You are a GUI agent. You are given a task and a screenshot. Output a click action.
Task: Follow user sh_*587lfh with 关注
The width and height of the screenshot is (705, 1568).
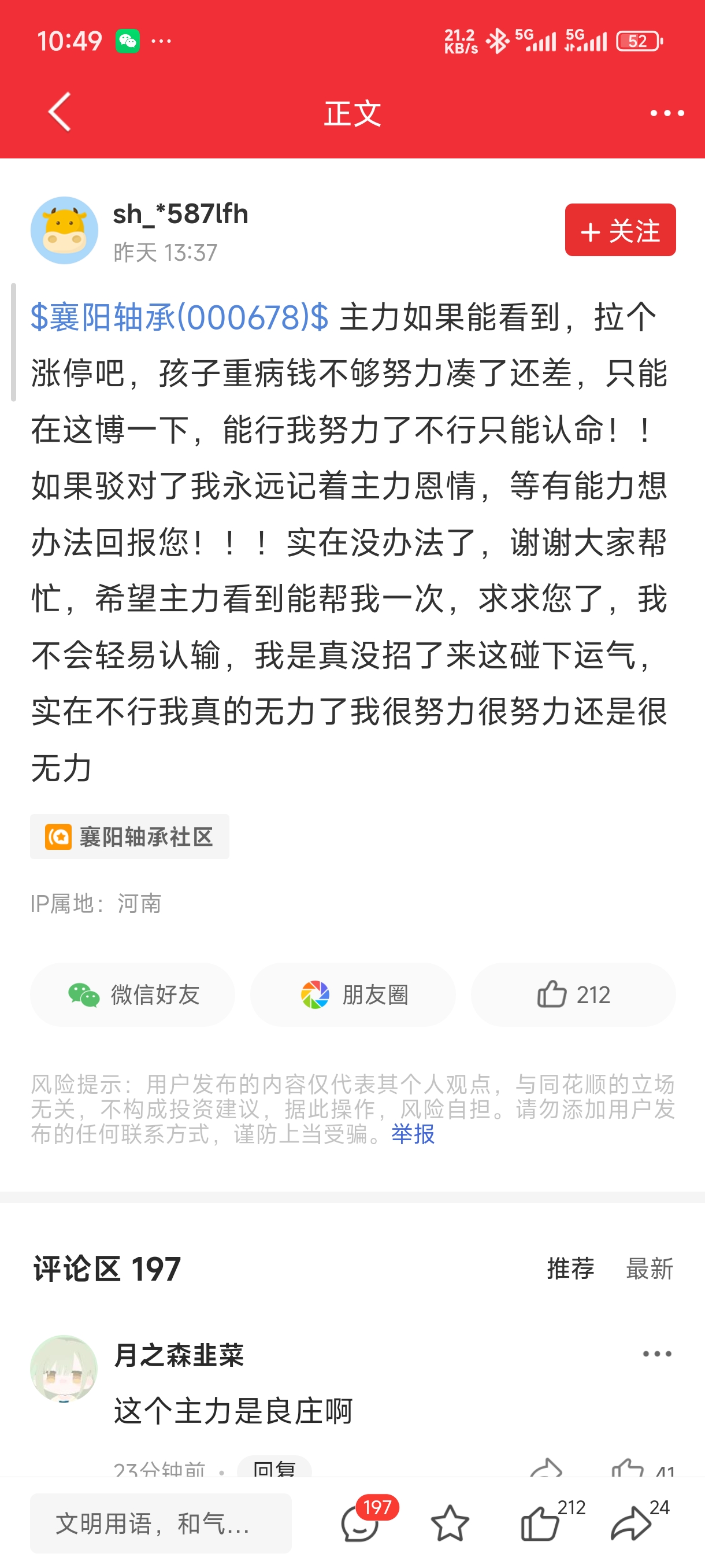click(x=620, y=230)
